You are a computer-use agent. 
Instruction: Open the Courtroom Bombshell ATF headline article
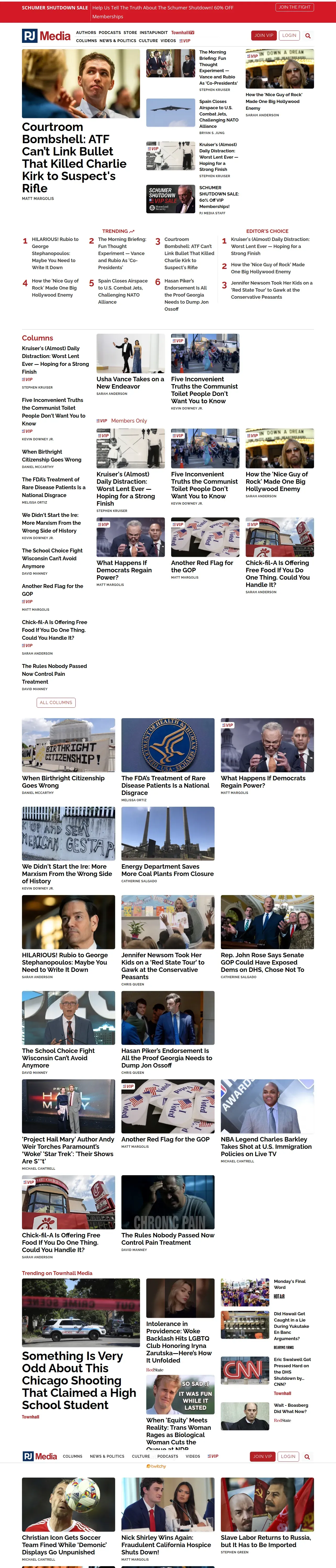[x=74, y=158]
